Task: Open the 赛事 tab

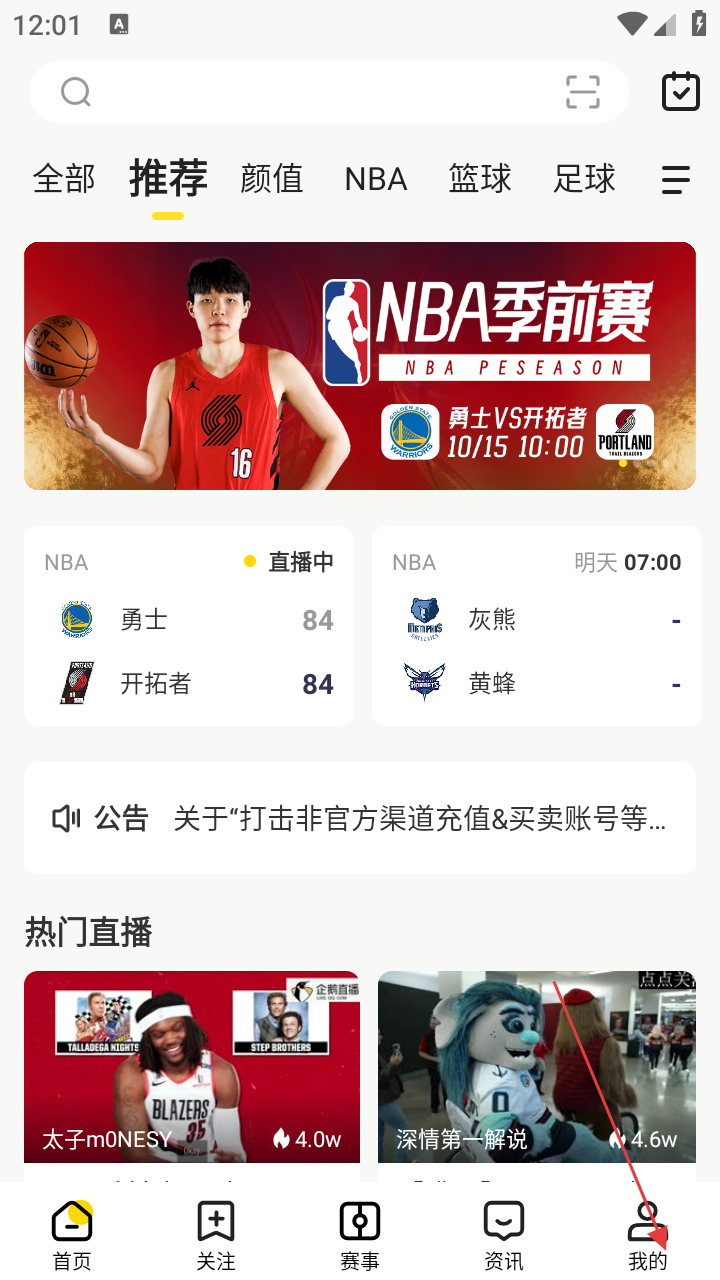Action: 360,1235
